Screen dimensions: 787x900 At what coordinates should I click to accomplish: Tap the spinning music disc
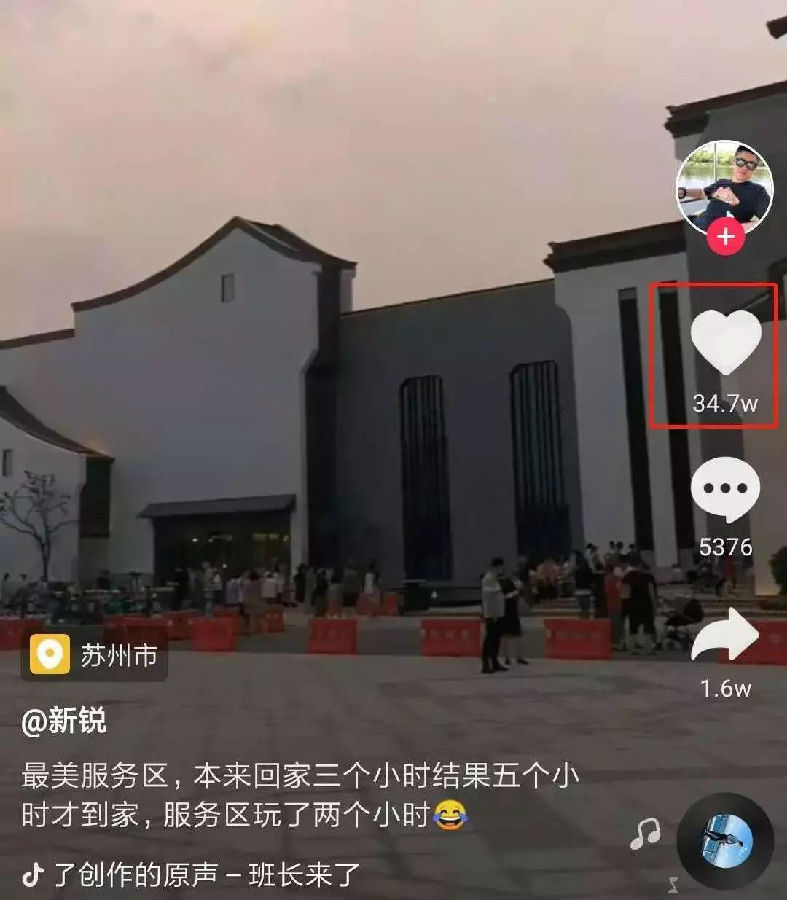click(x=725, y=840)
